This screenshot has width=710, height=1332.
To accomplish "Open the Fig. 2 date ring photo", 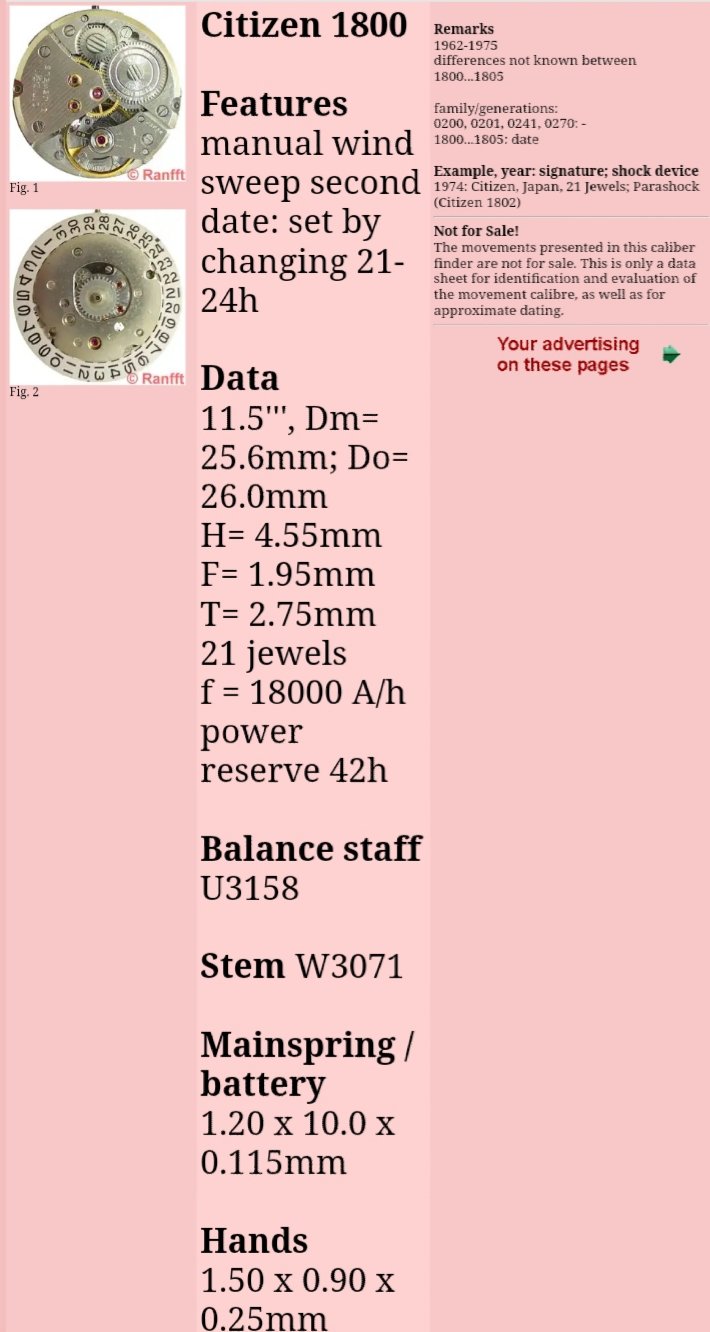I will click(98, 297).
